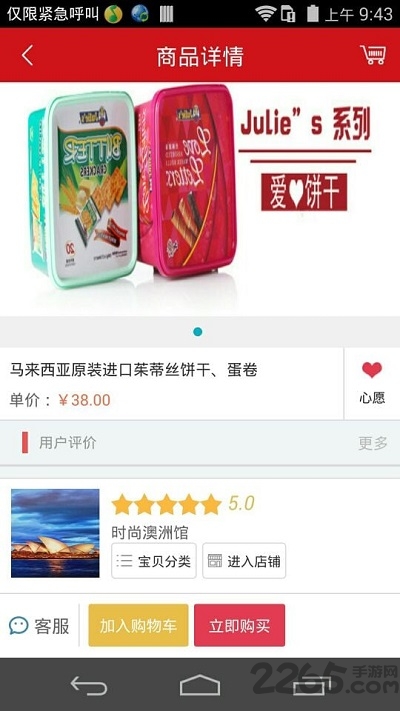
Task: Open the shopping cart icon
Action: tap(373, 55)
